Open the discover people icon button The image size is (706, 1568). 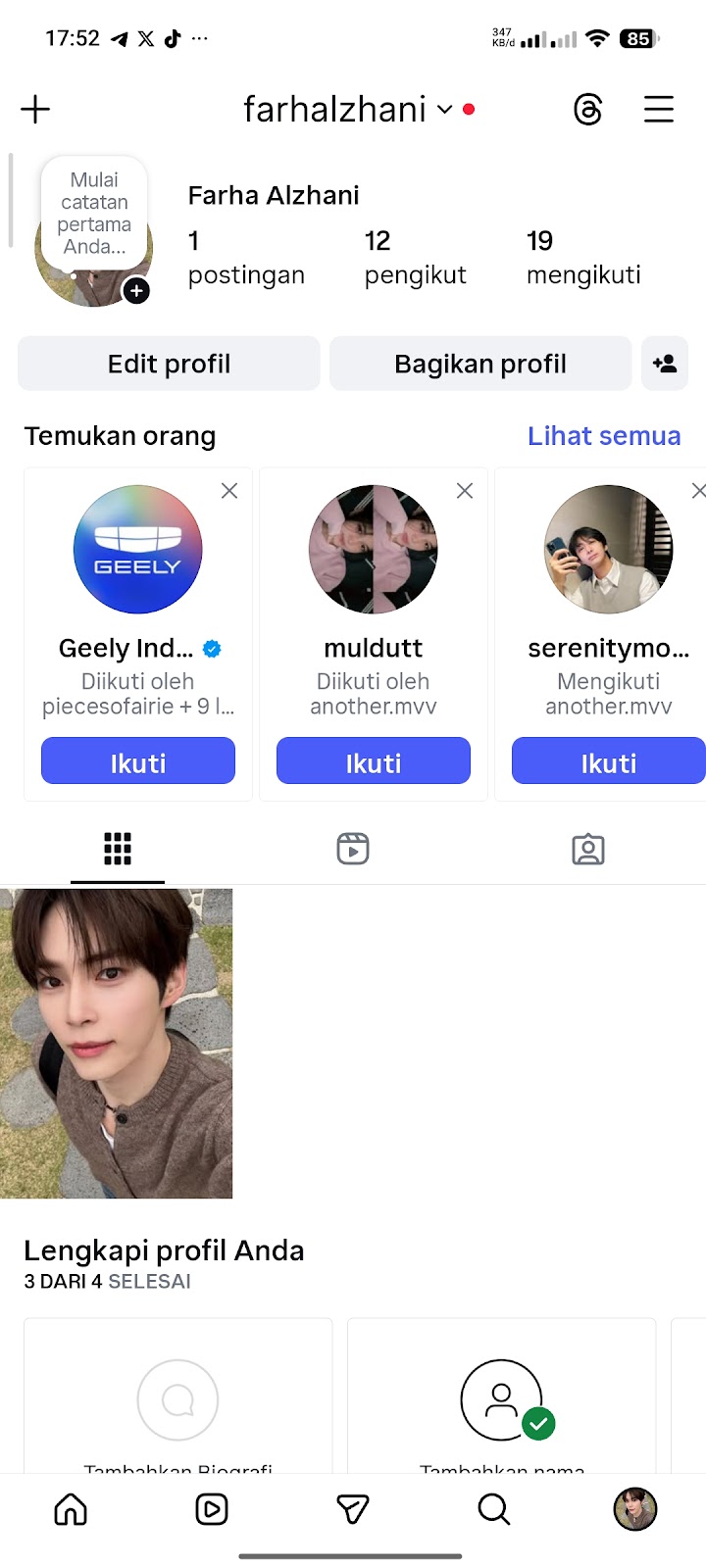pos(665,364)
